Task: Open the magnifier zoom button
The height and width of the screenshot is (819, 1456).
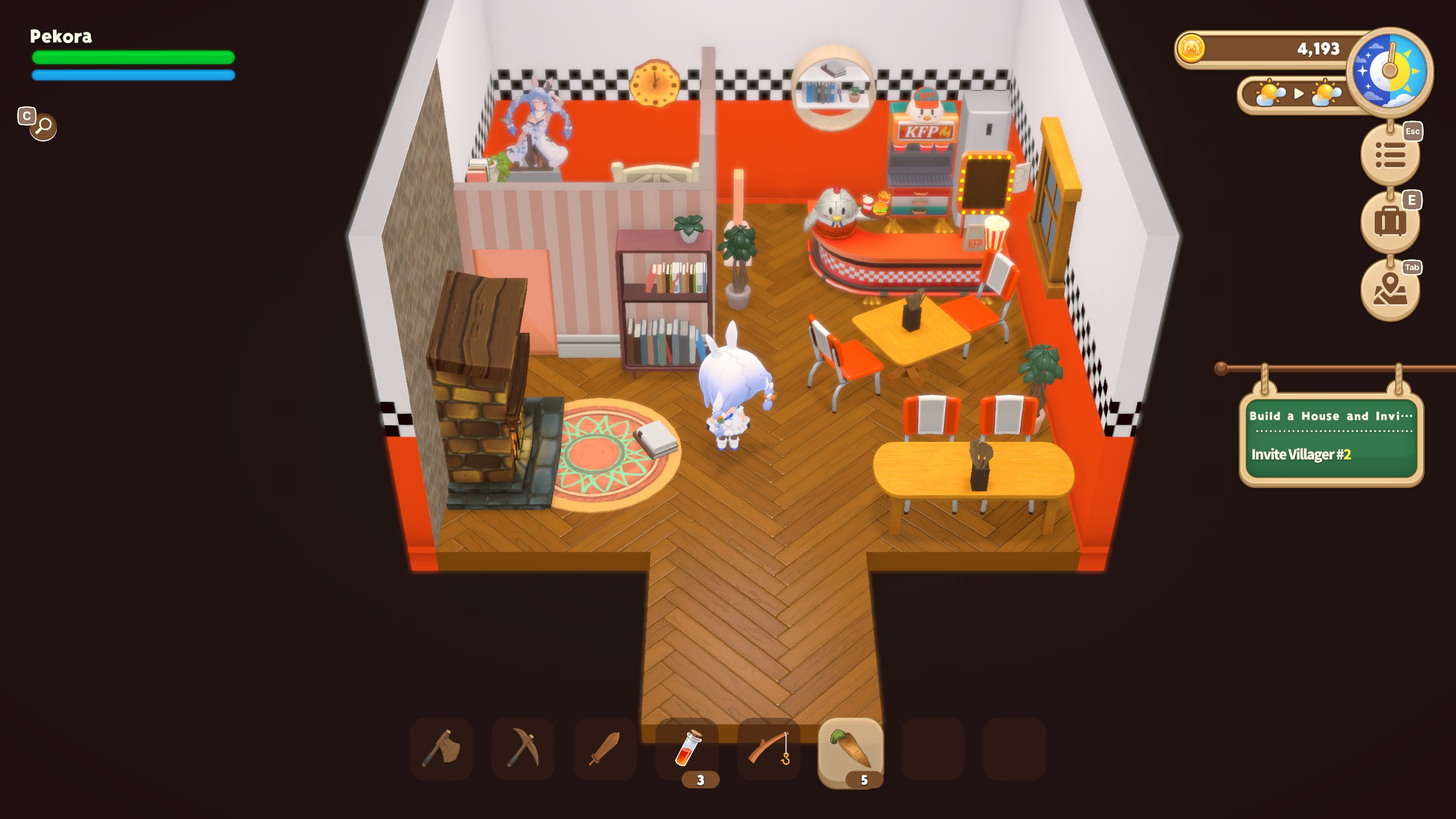Action: coord(43,127)
